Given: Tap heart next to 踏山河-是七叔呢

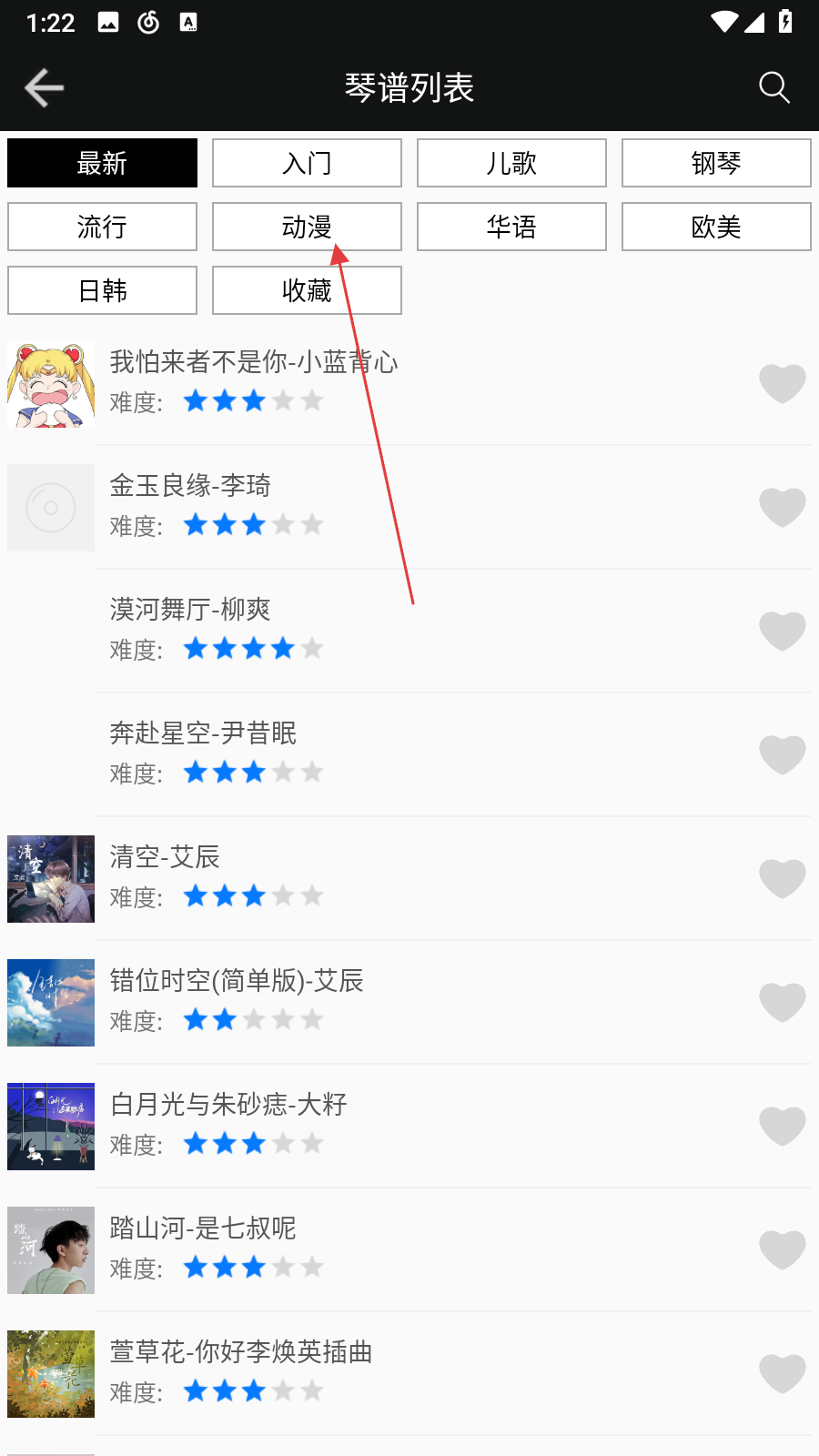Looking at the screenshot, I should point(782,1249).
